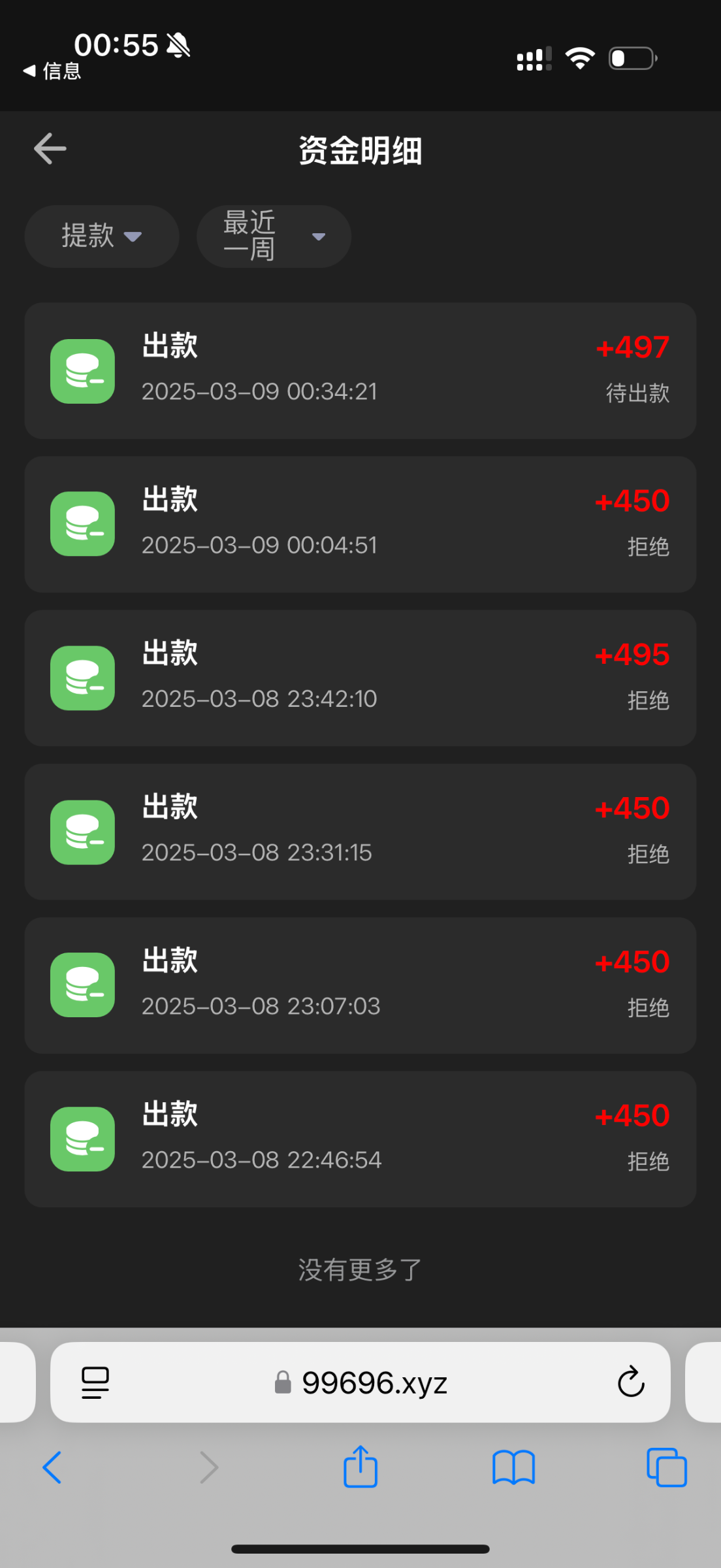Show all open Safari tabs
The image size is (721, 1568).
point(667,1467)
